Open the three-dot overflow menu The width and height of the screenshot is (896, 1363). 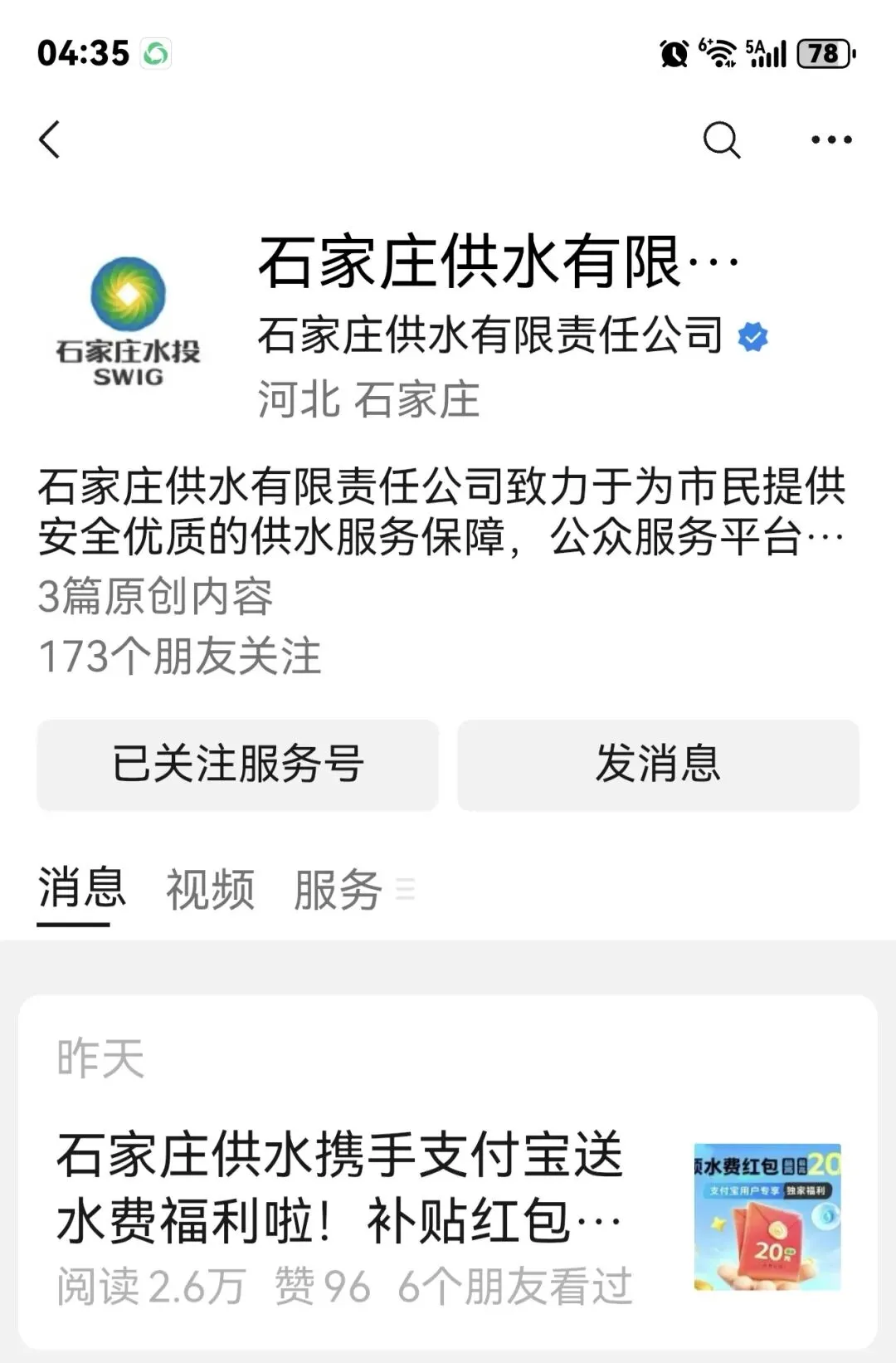point(831,139)
